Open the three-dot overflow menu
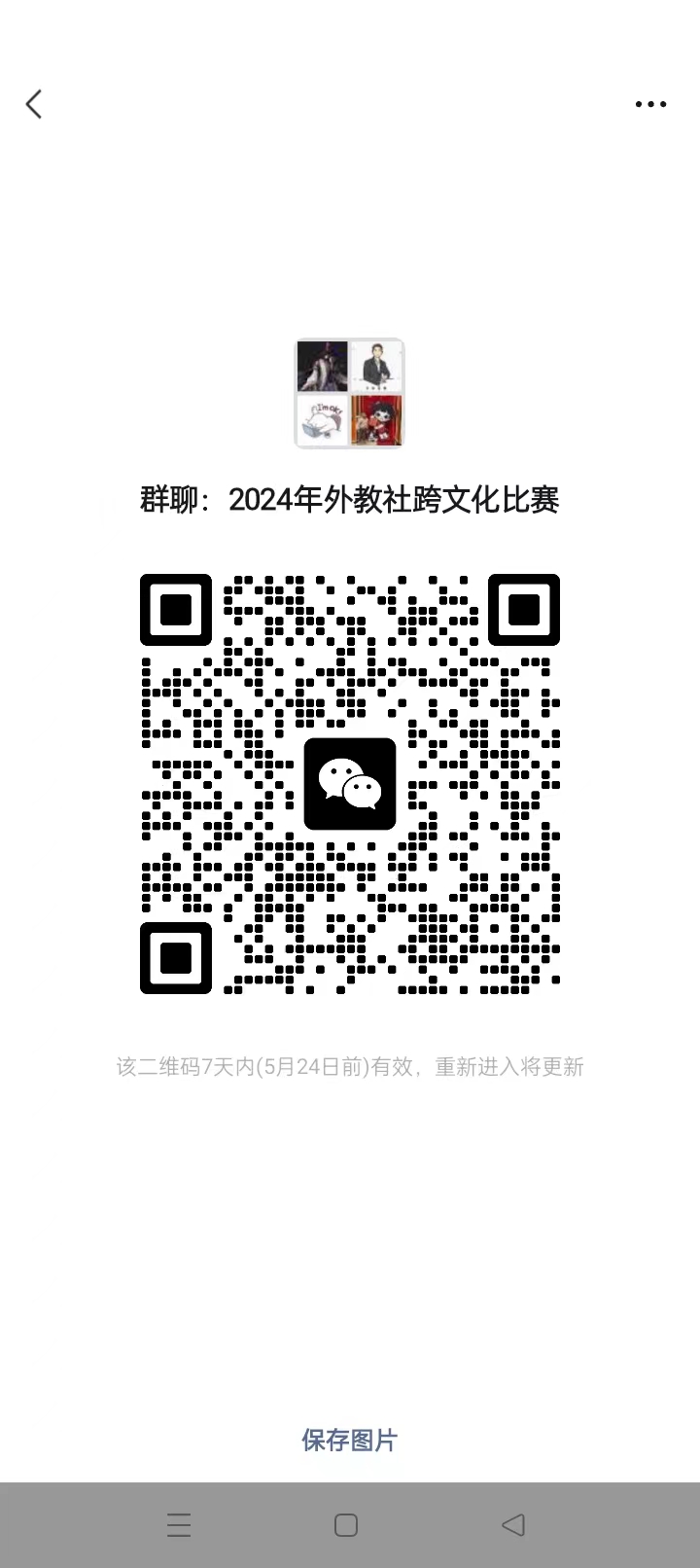700x1568 pixels. point(650,104)
